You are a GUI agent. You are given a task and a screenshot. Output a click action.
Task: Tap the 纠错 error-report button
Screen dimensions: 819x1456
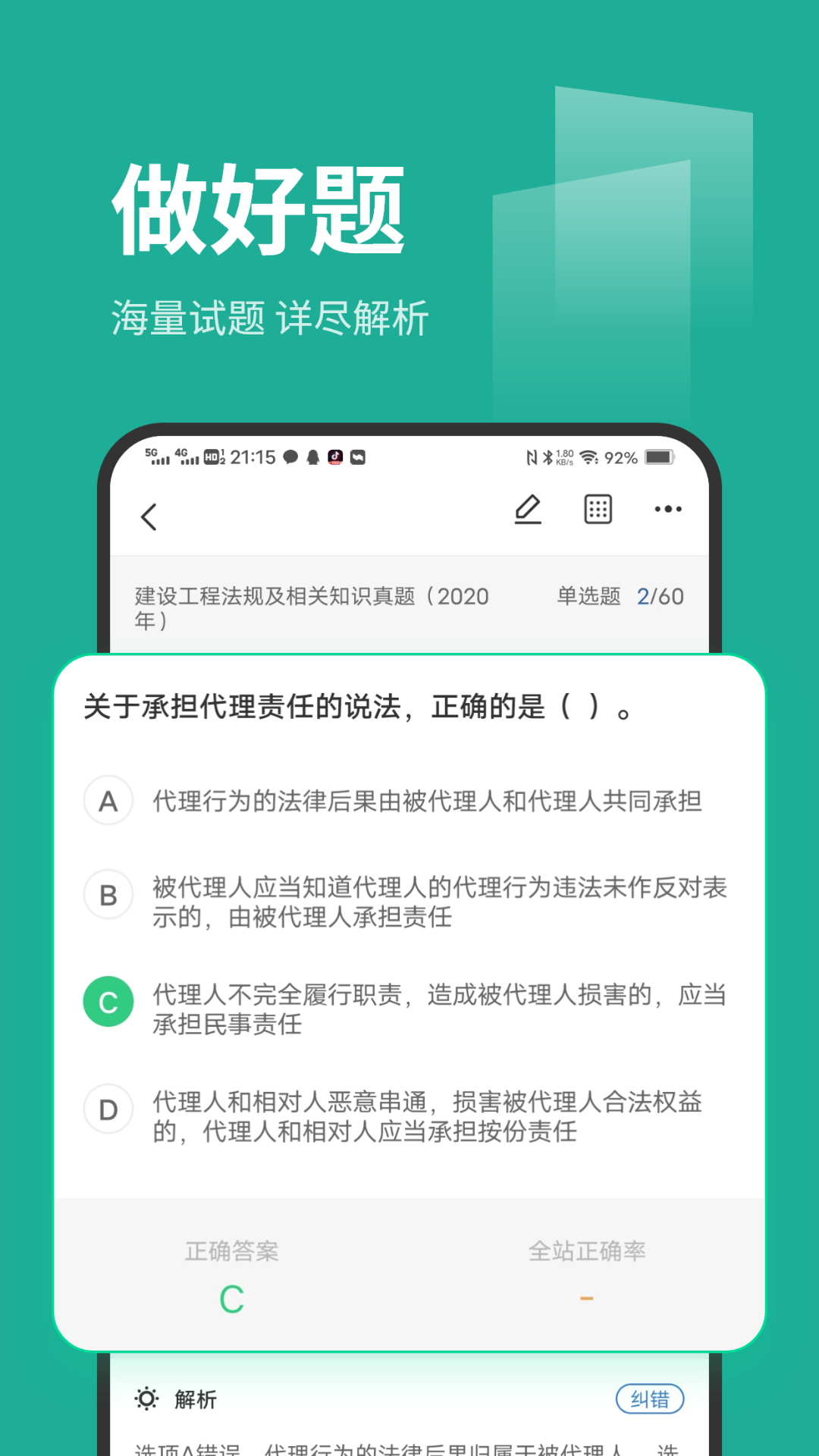(651, 1399)
